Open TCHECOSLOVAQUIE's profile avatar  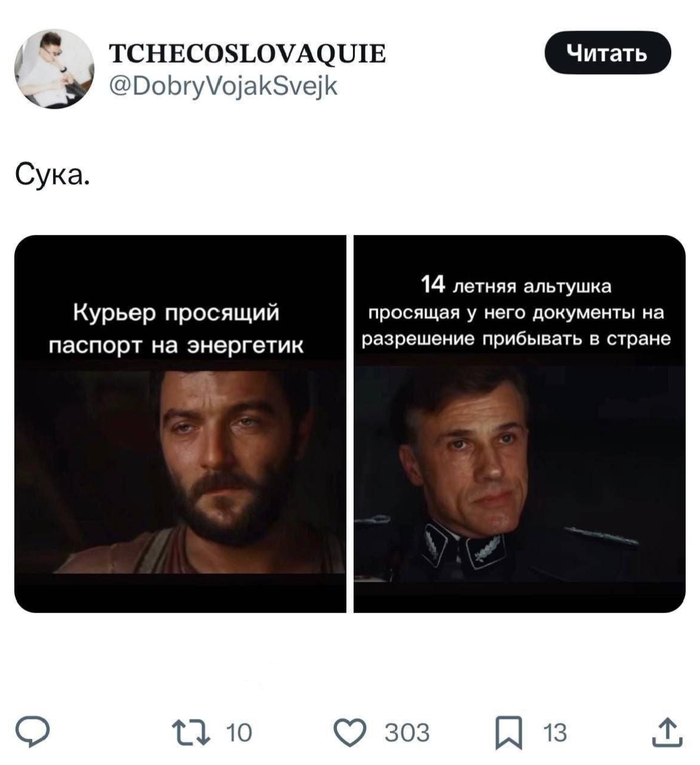coord(54,69)
